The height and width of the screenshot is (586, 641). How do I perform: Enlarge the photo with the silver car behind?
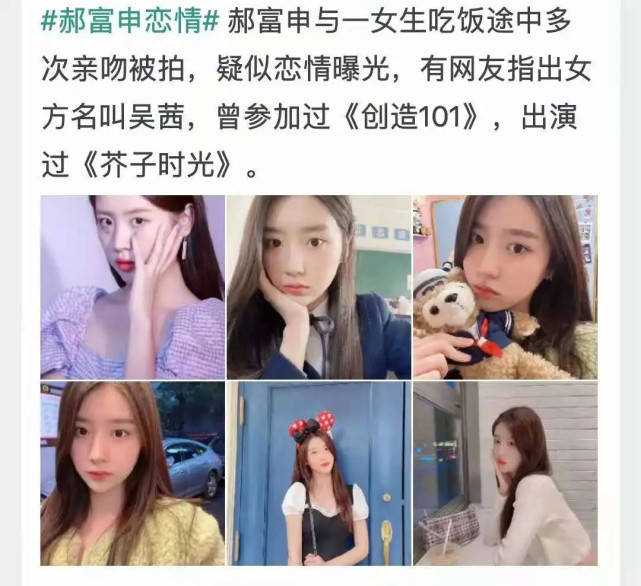132,473
